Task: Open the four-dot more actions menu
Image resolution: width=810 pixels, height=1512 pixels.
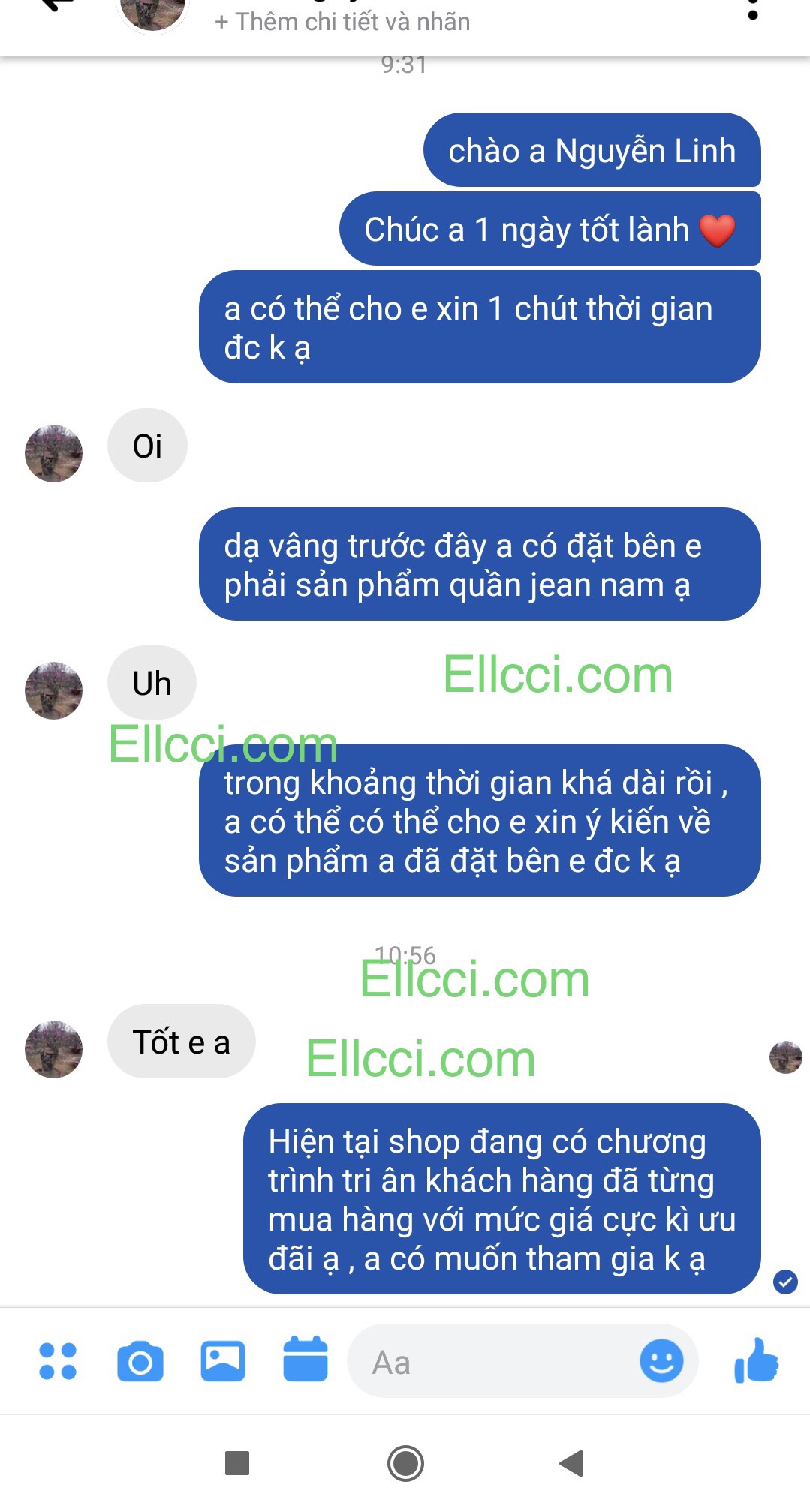Action: (58, 1361)
